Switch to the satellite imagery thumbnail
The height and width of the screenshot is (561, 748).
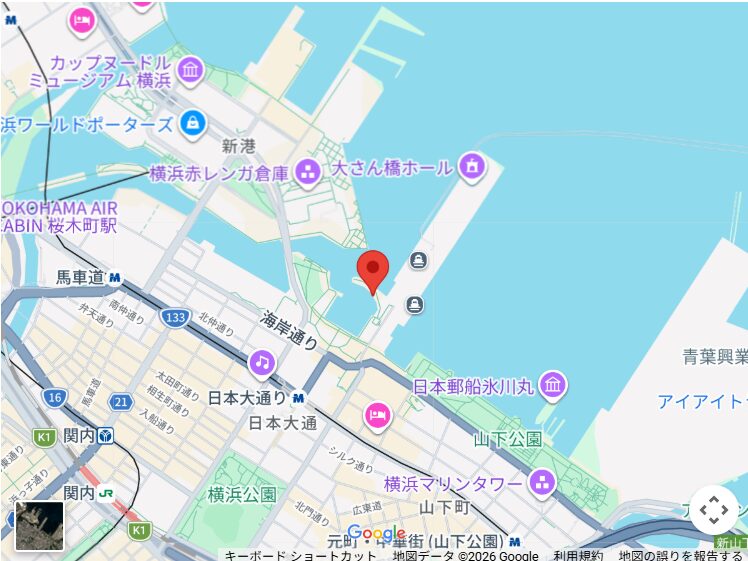click(x=39, y=525)
